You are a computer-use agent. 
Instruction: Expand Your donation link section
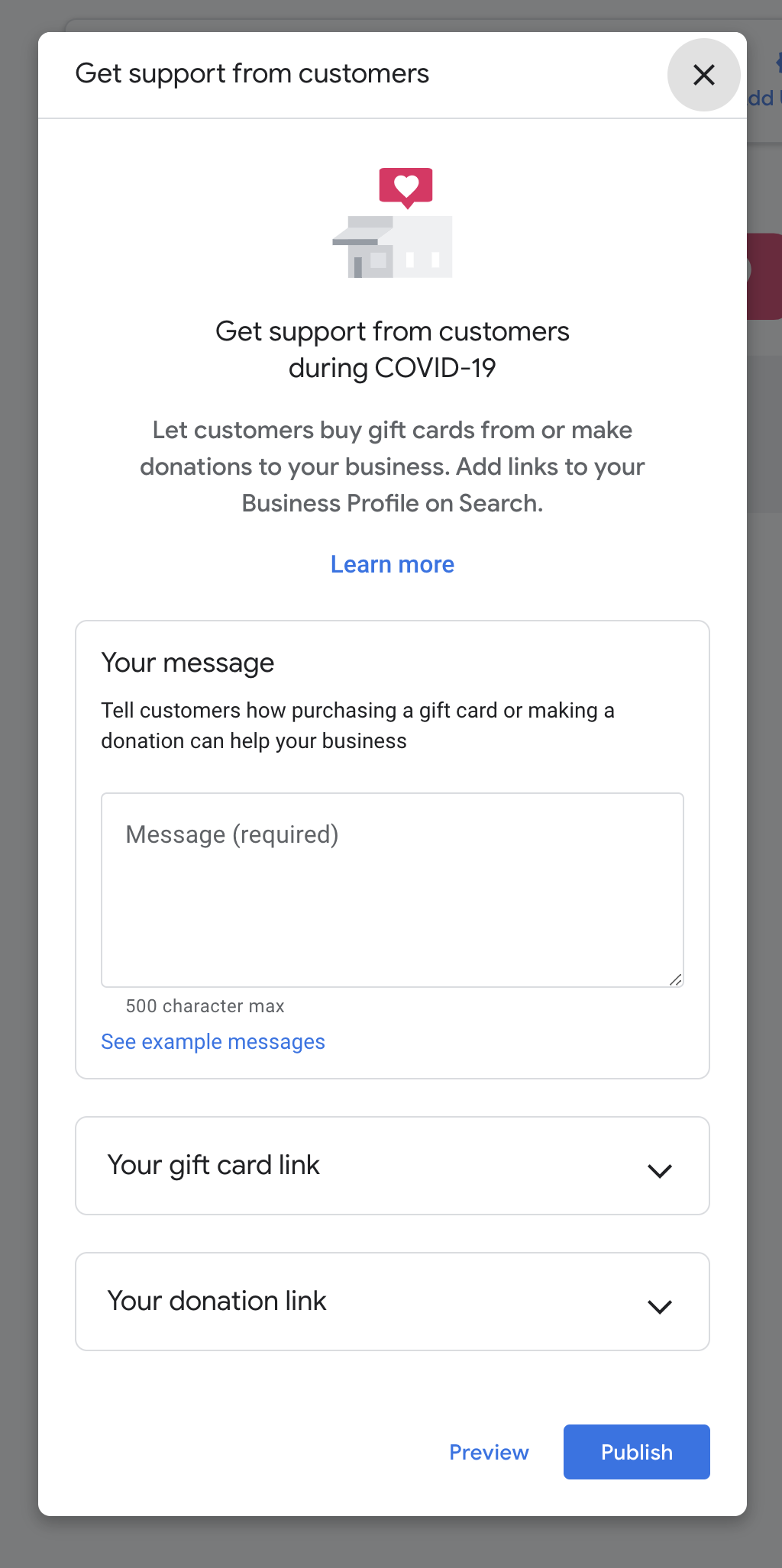tap(393, 1302)
